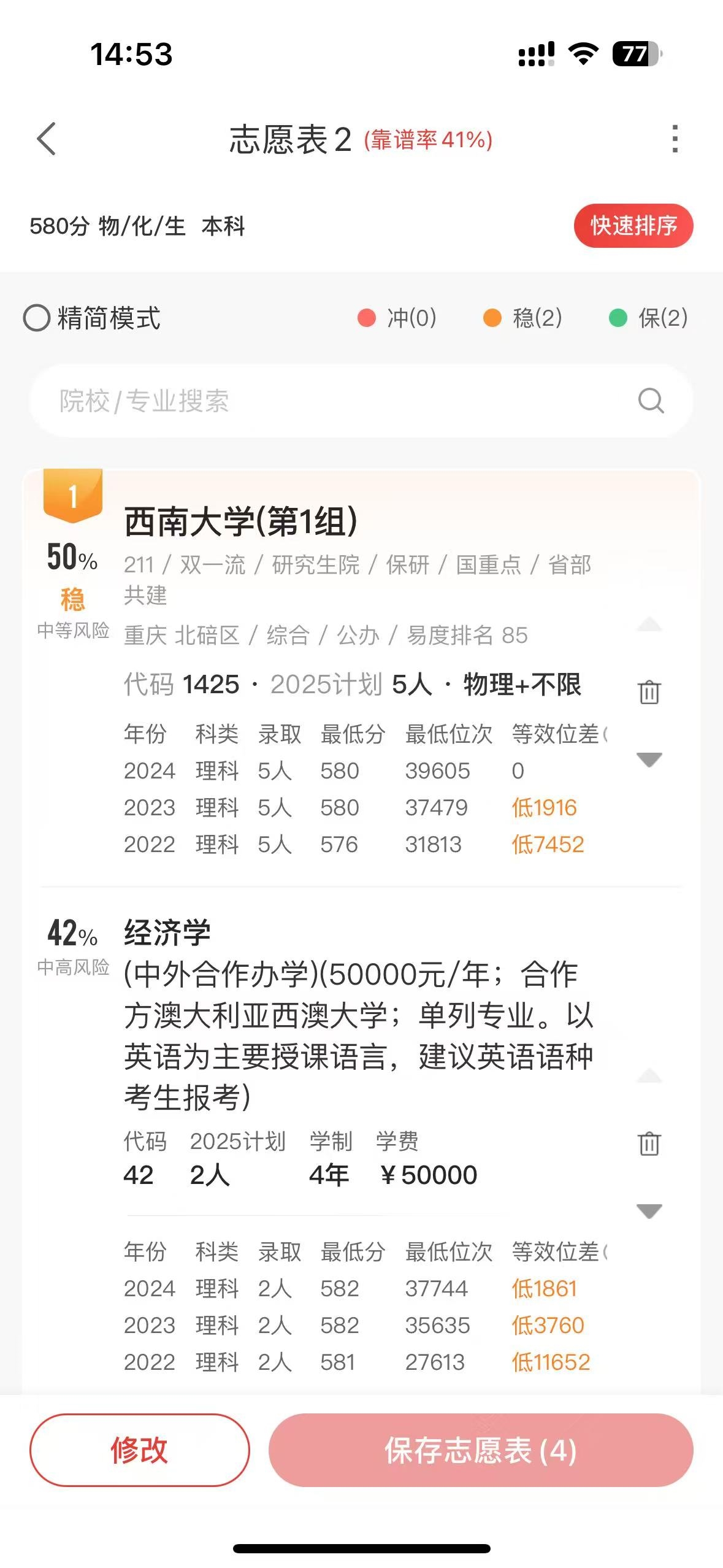Viewport: 723px width, 1568px height.
Task: Open the 西南大学(第1组) card
Action: pyautogui.click(x=240, y=521)
